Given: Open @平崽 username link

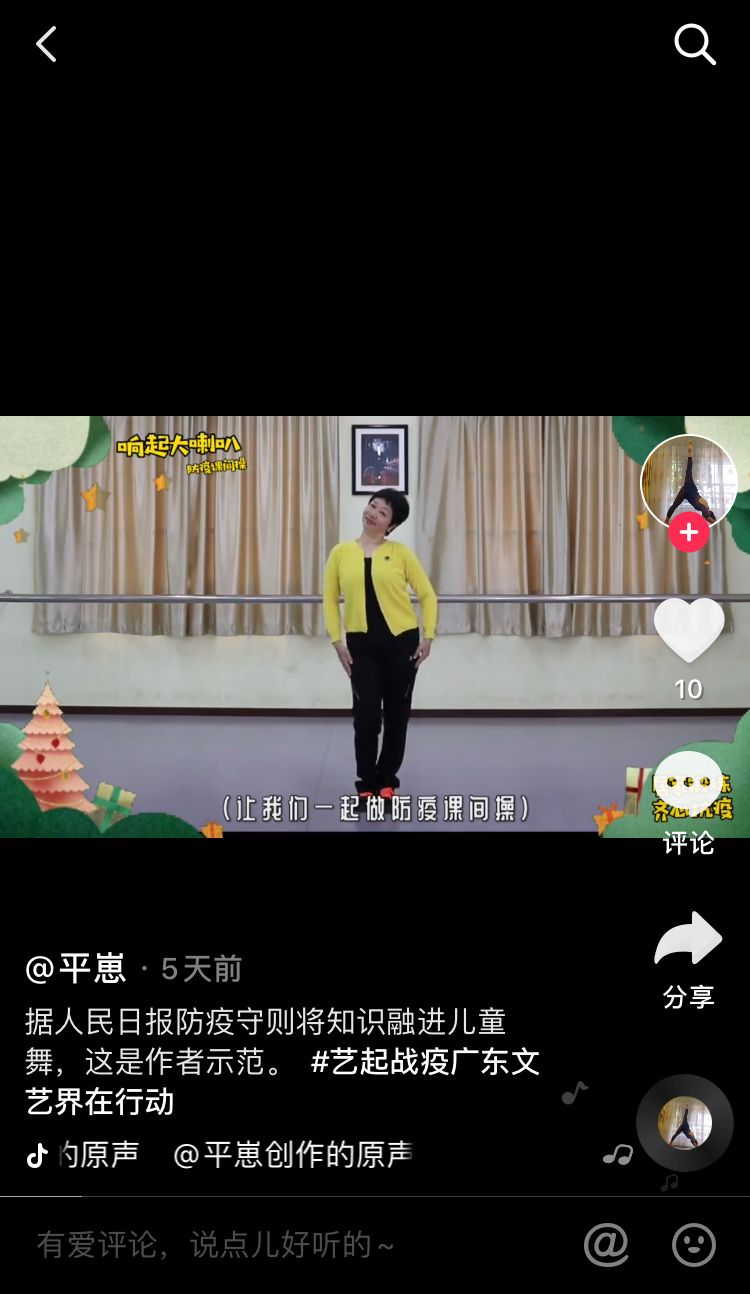Looking at the screenshot, I should (x=76, y=968).
